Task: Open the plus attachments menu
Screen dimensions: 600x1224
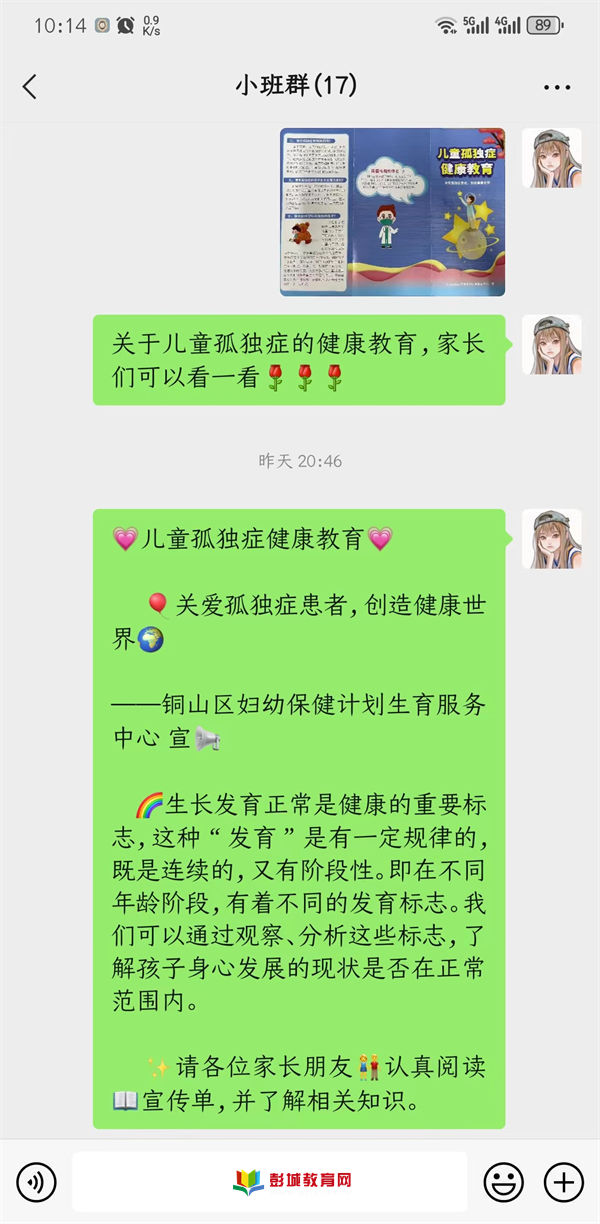Action: point(563,1182)
